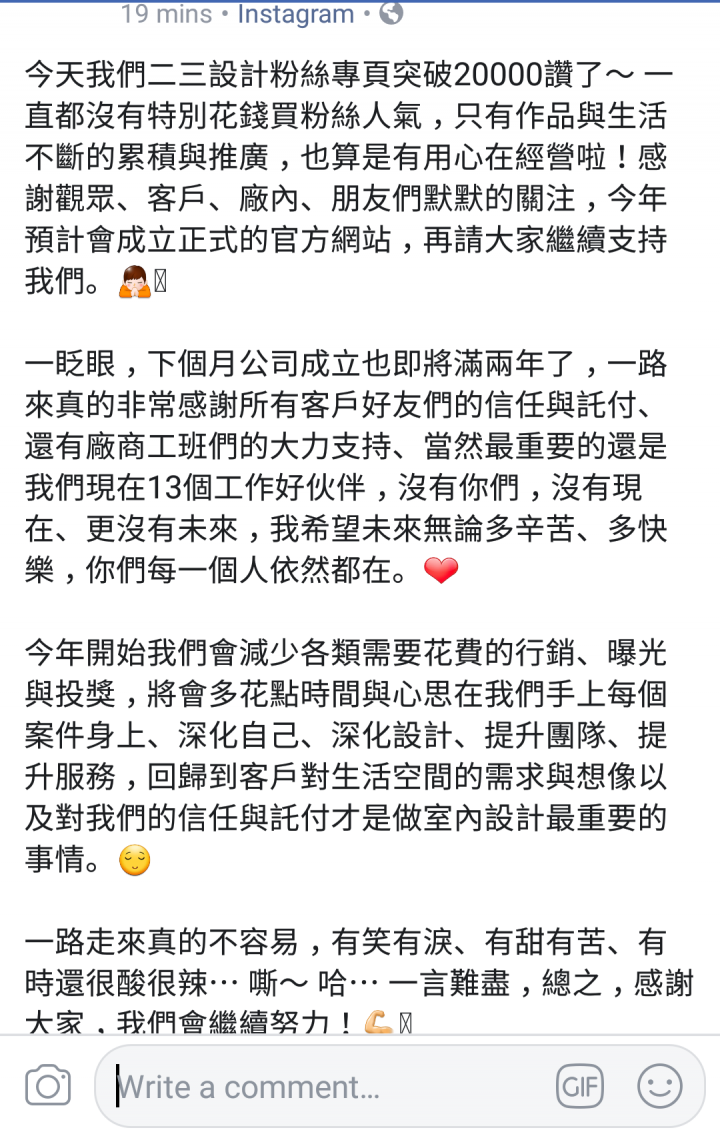Open the camera to attach a photo
Viewport: 720px width, 1138px height.
48,1086
